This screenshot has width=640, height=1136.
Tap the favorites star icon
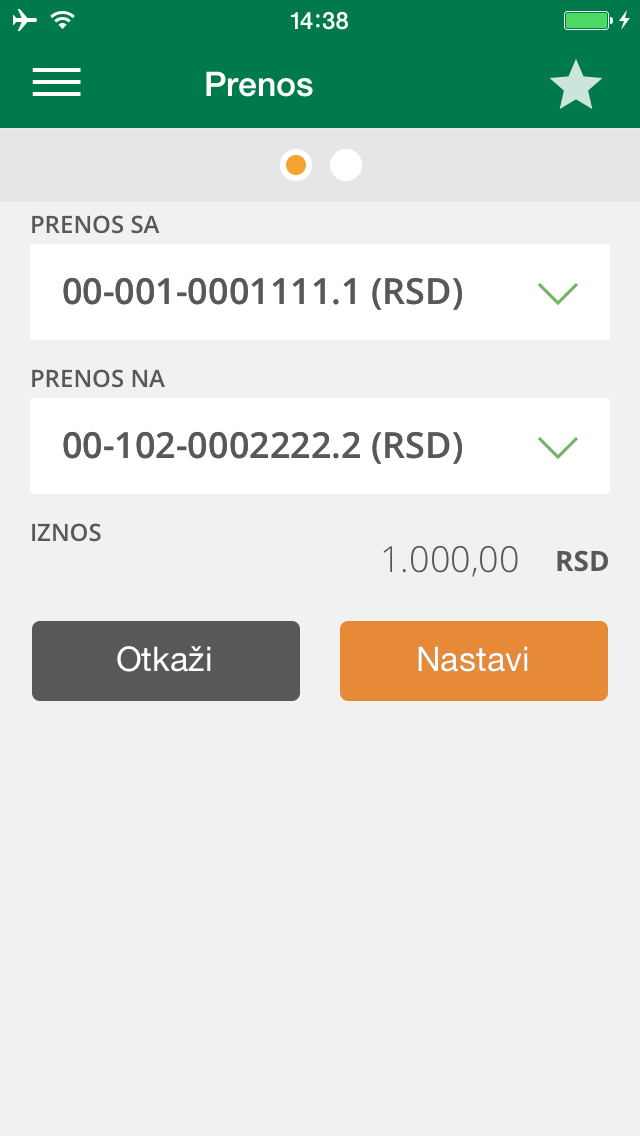pos(575,85)
